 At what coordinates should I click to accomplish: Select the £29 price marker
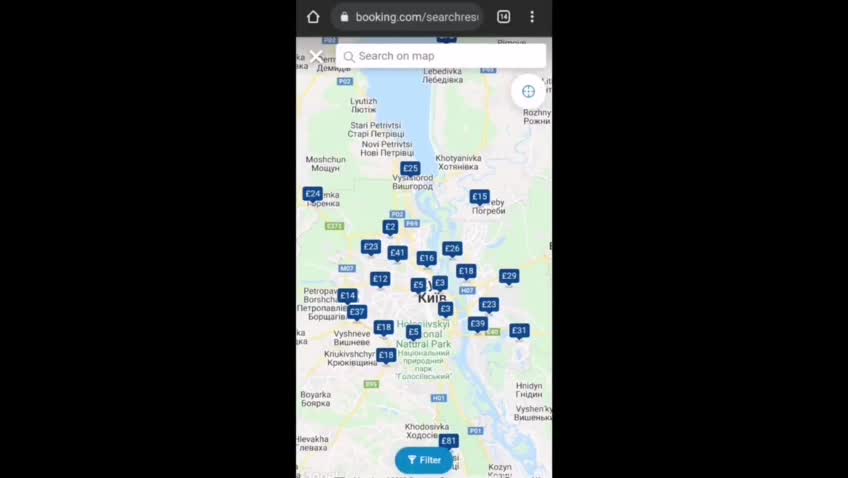509,276
